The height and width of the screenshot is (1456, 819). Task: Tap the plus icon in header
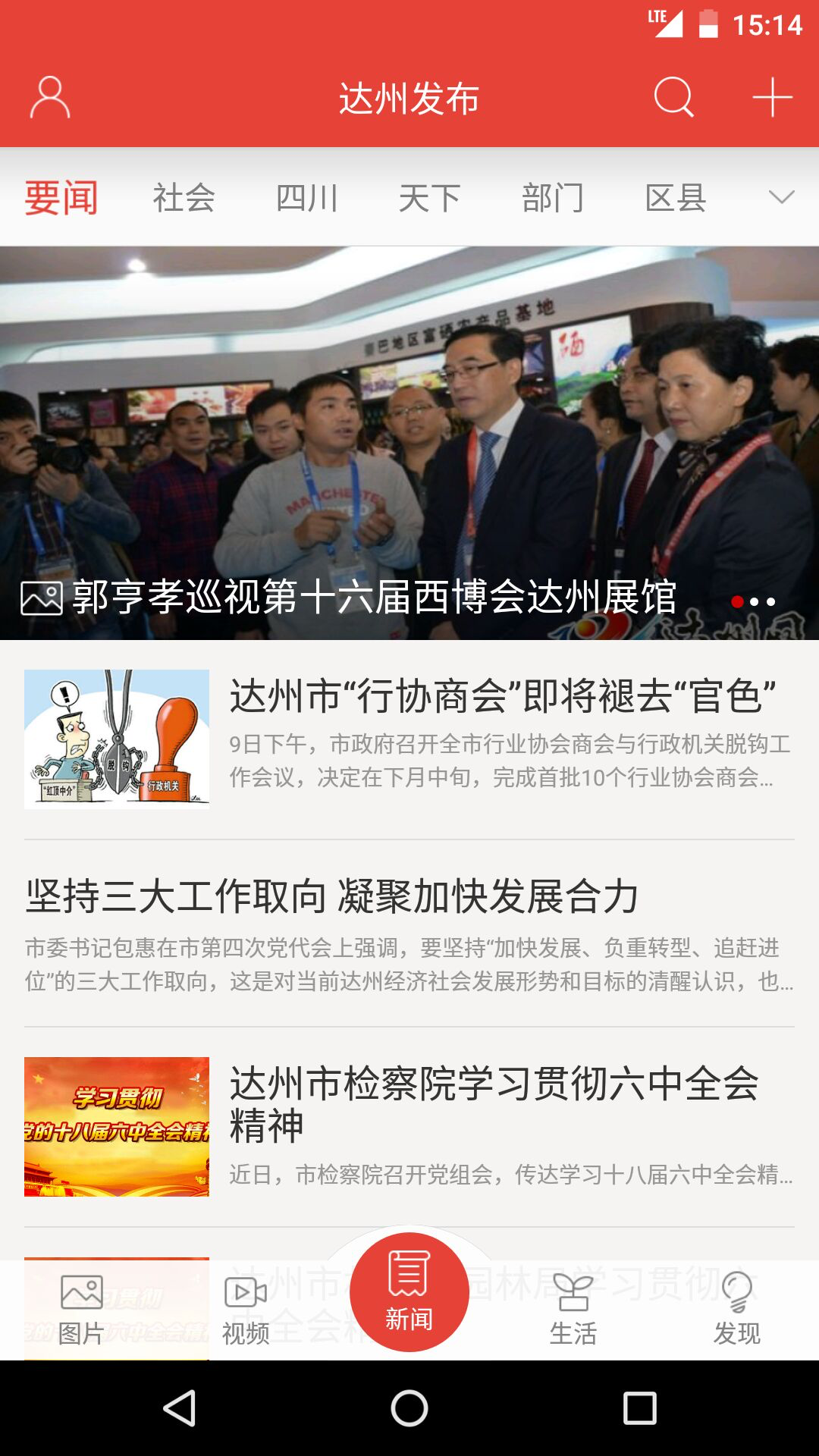click(772, 98)
